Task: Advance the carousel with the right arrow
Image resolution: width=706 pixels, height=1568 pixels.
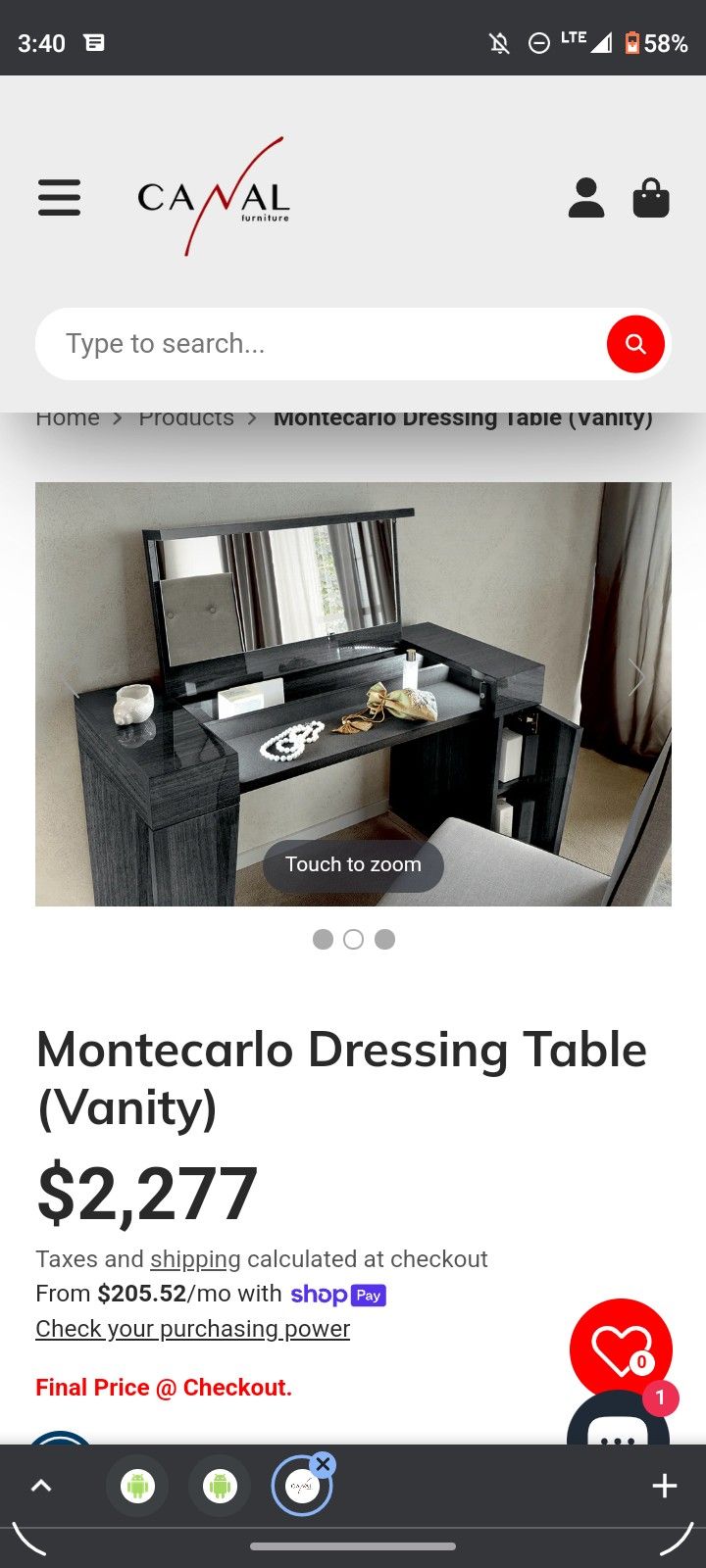Action: tap(637, 676)
